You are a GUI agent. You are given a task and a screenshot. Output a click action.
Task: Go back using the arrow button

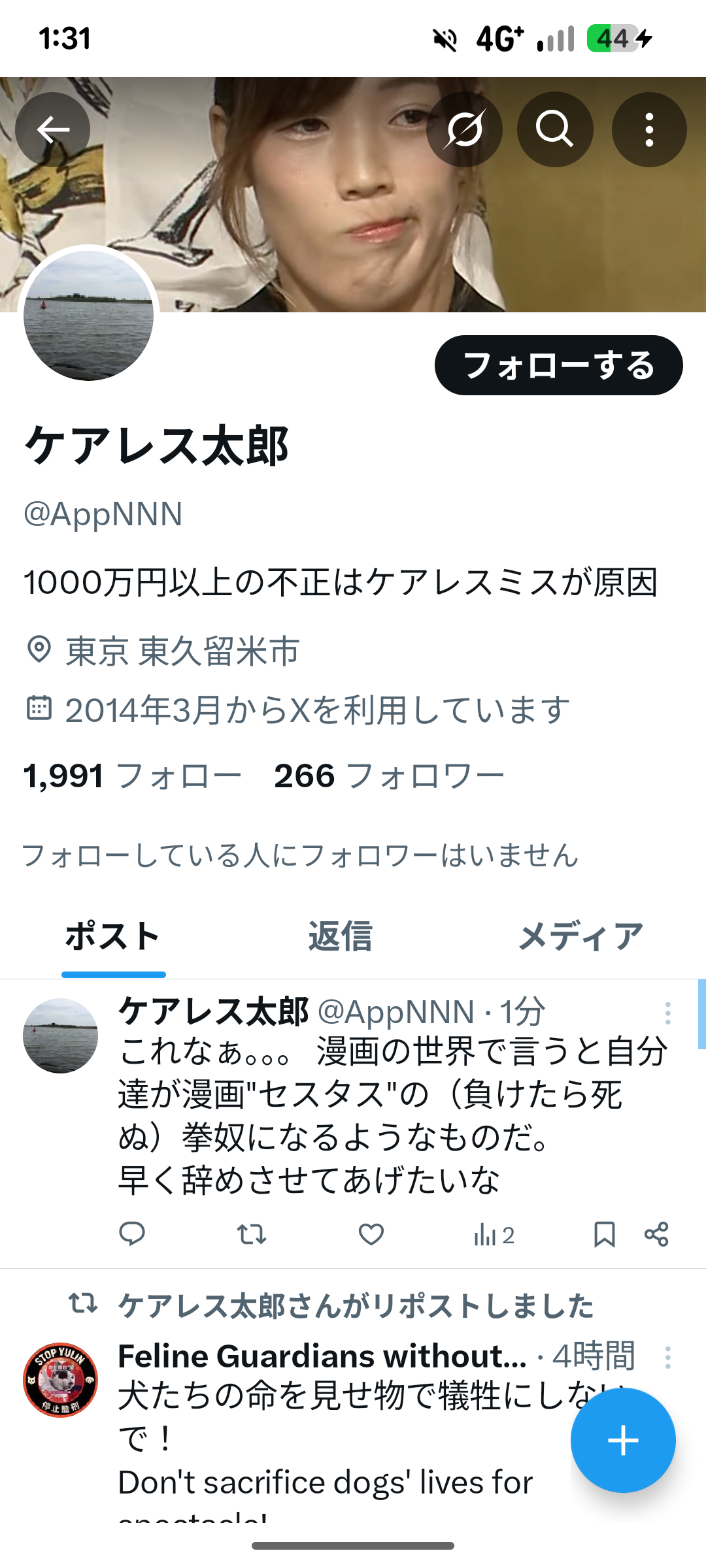point(53,129)
